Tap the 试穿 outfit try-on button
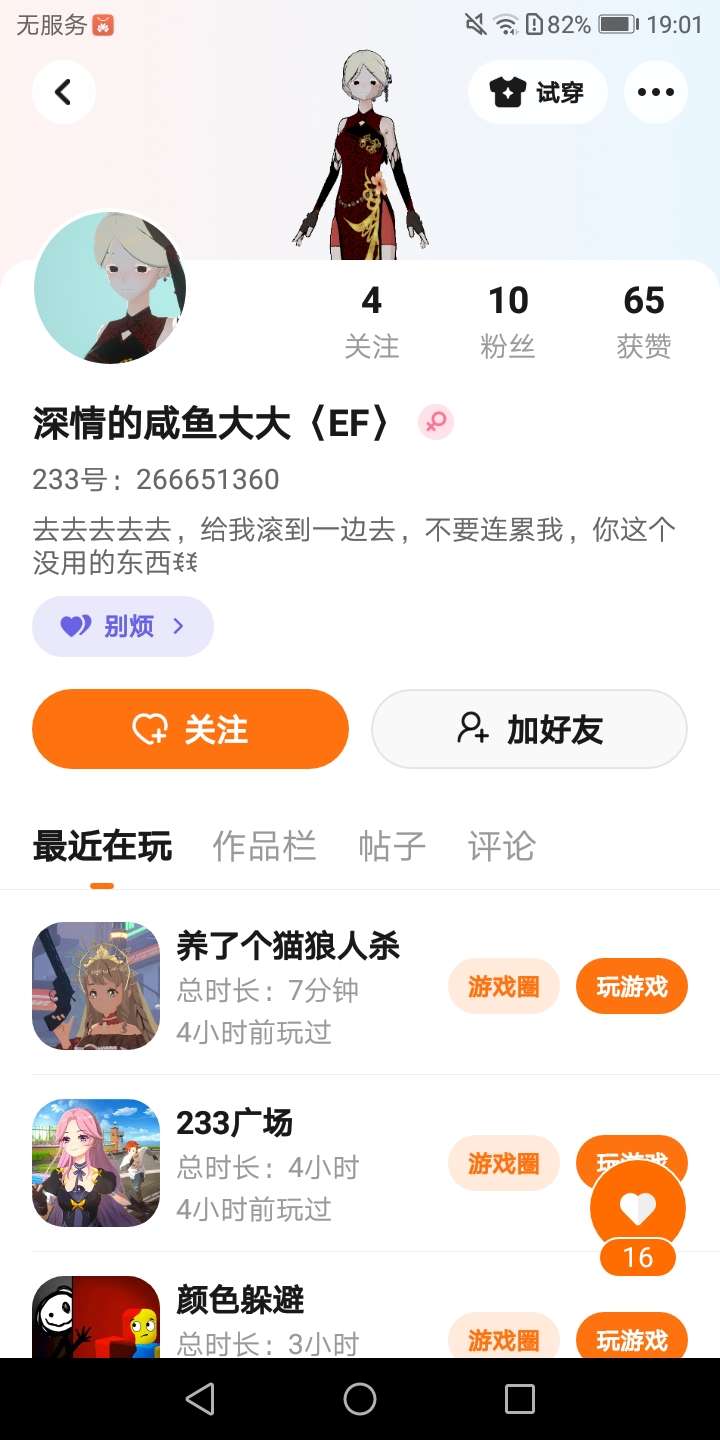 pos(537,92)
